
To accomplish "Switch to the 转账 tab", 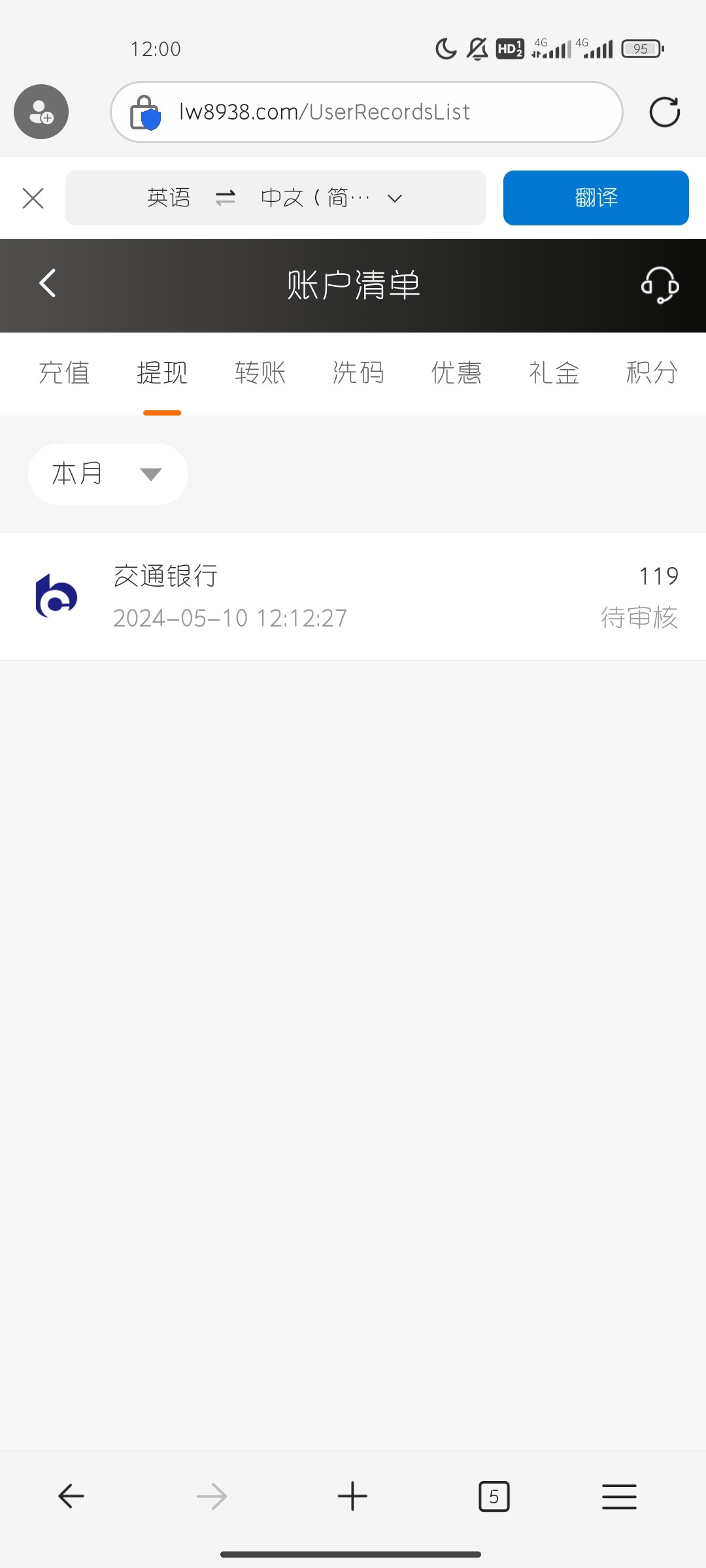I will [260, 373].
